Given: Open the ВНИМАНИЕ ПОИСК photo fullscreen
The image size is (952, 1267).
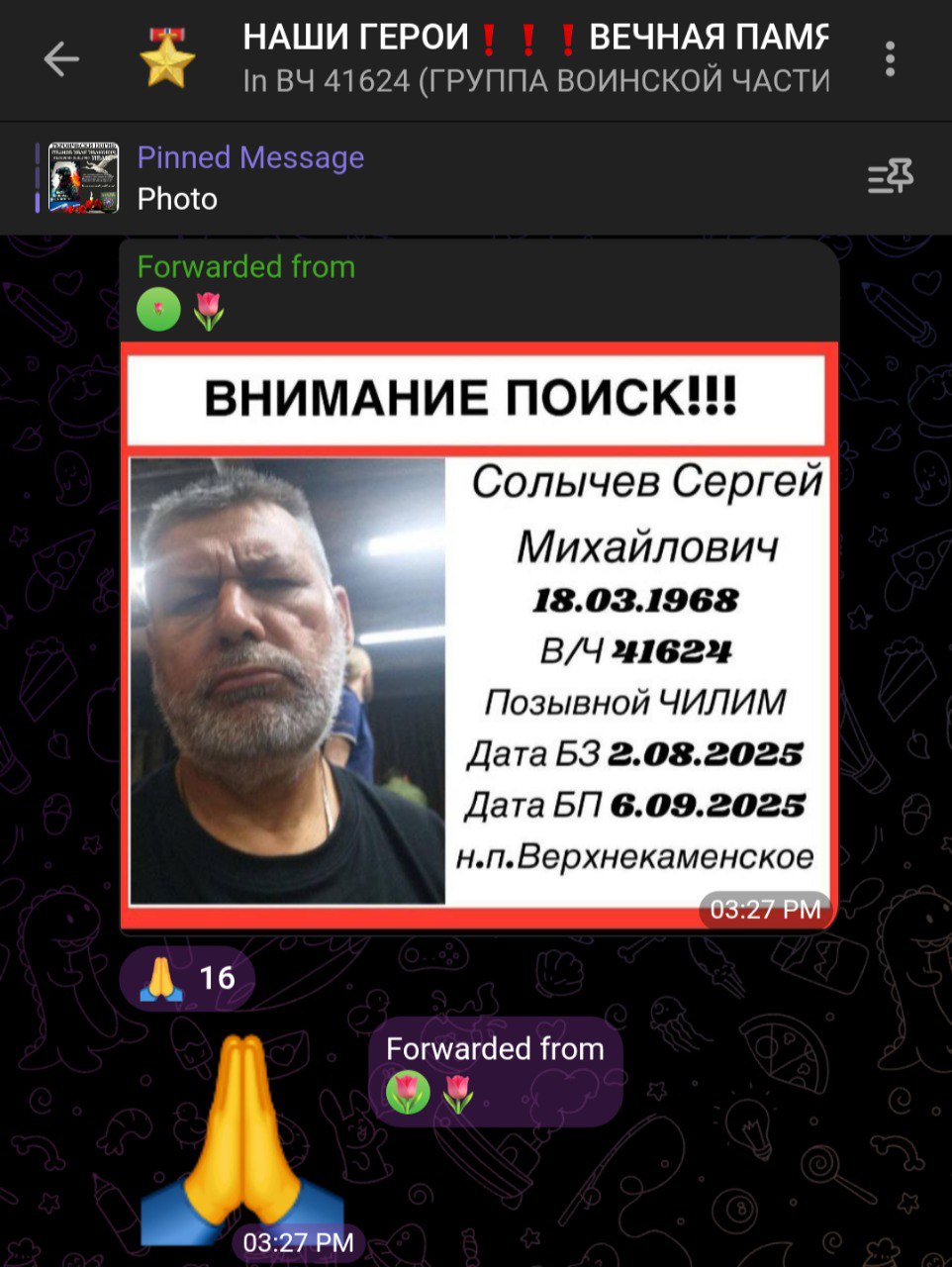Looking at the screenshot, I should 479,633.
